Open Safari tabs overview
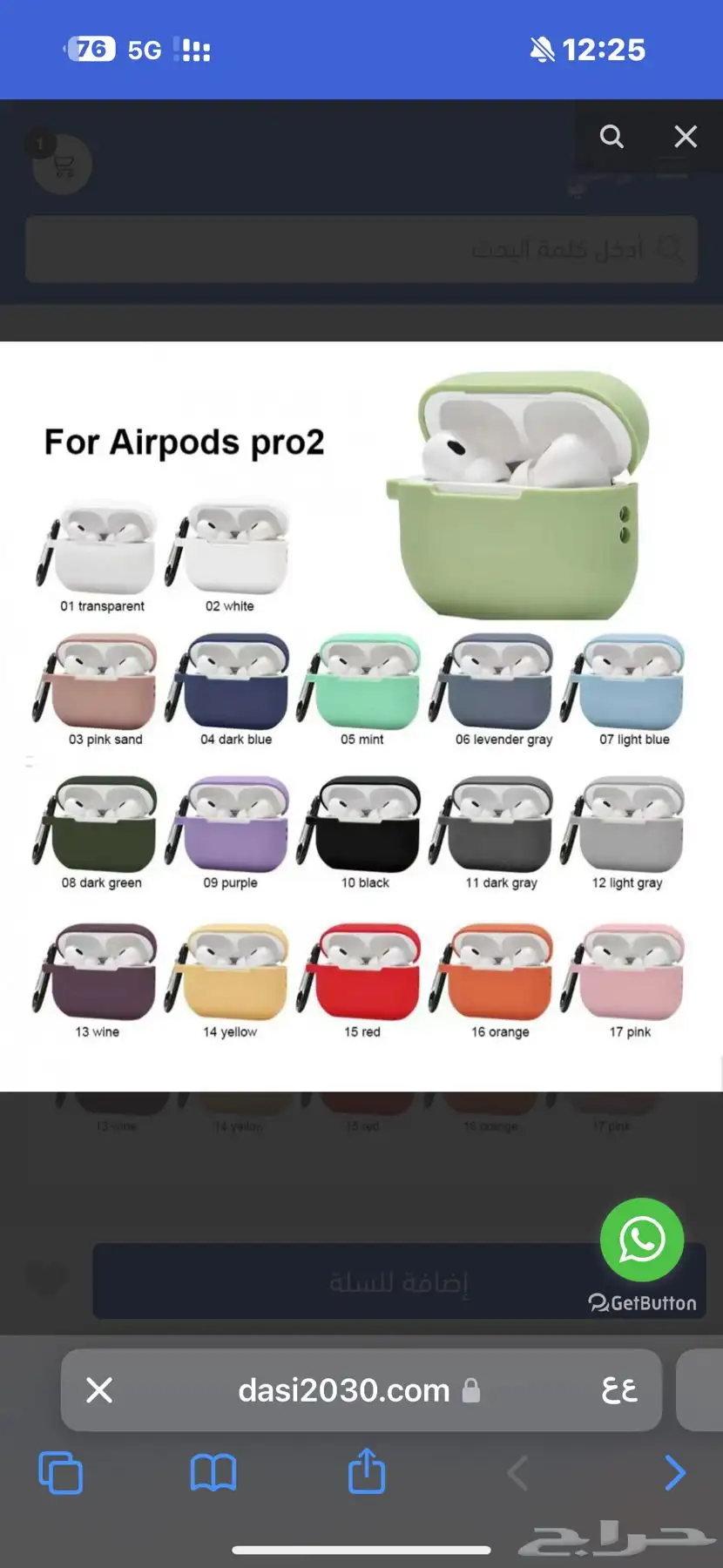The image size is (723, 1568). pos(61,1473)
